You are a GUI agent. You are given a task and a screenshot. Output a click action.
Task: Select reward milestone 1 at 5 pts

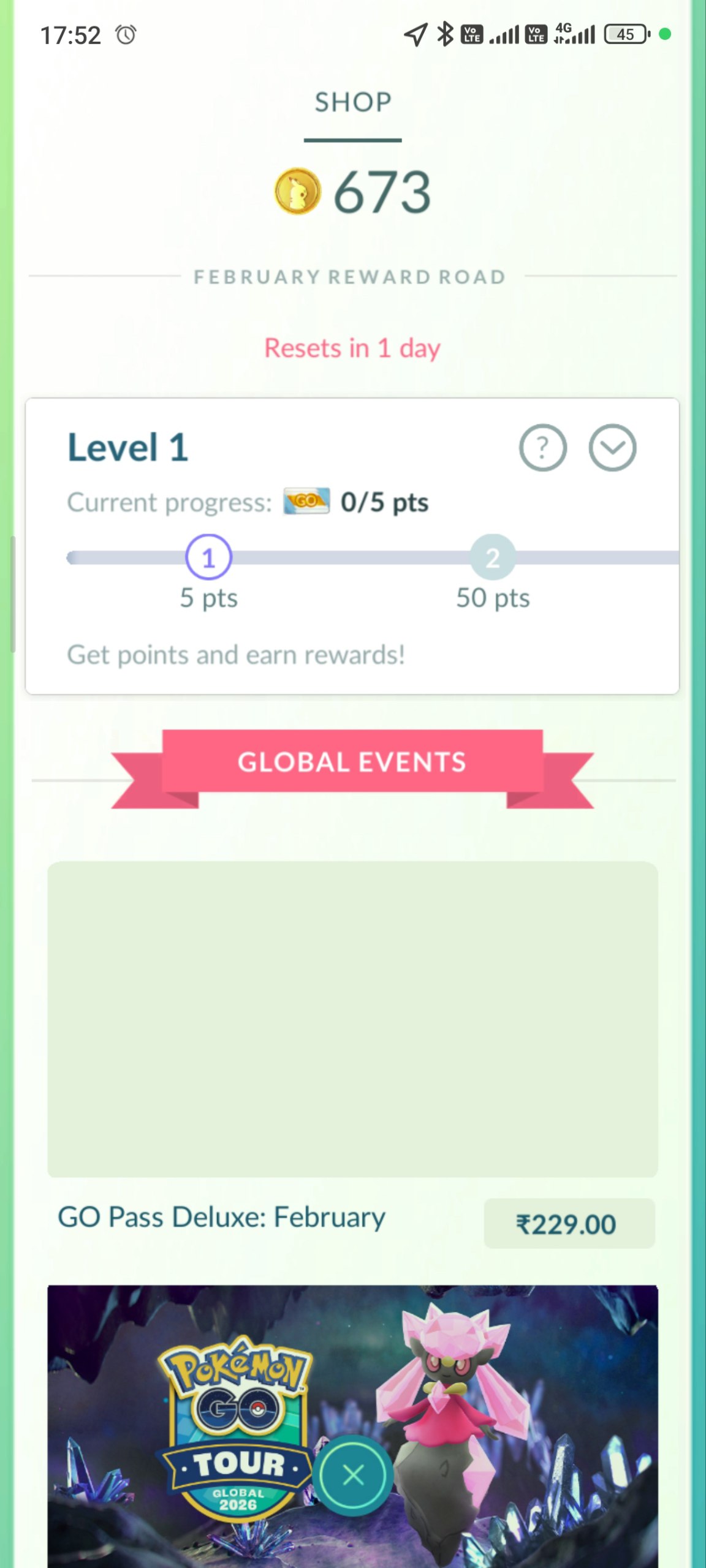208,557
